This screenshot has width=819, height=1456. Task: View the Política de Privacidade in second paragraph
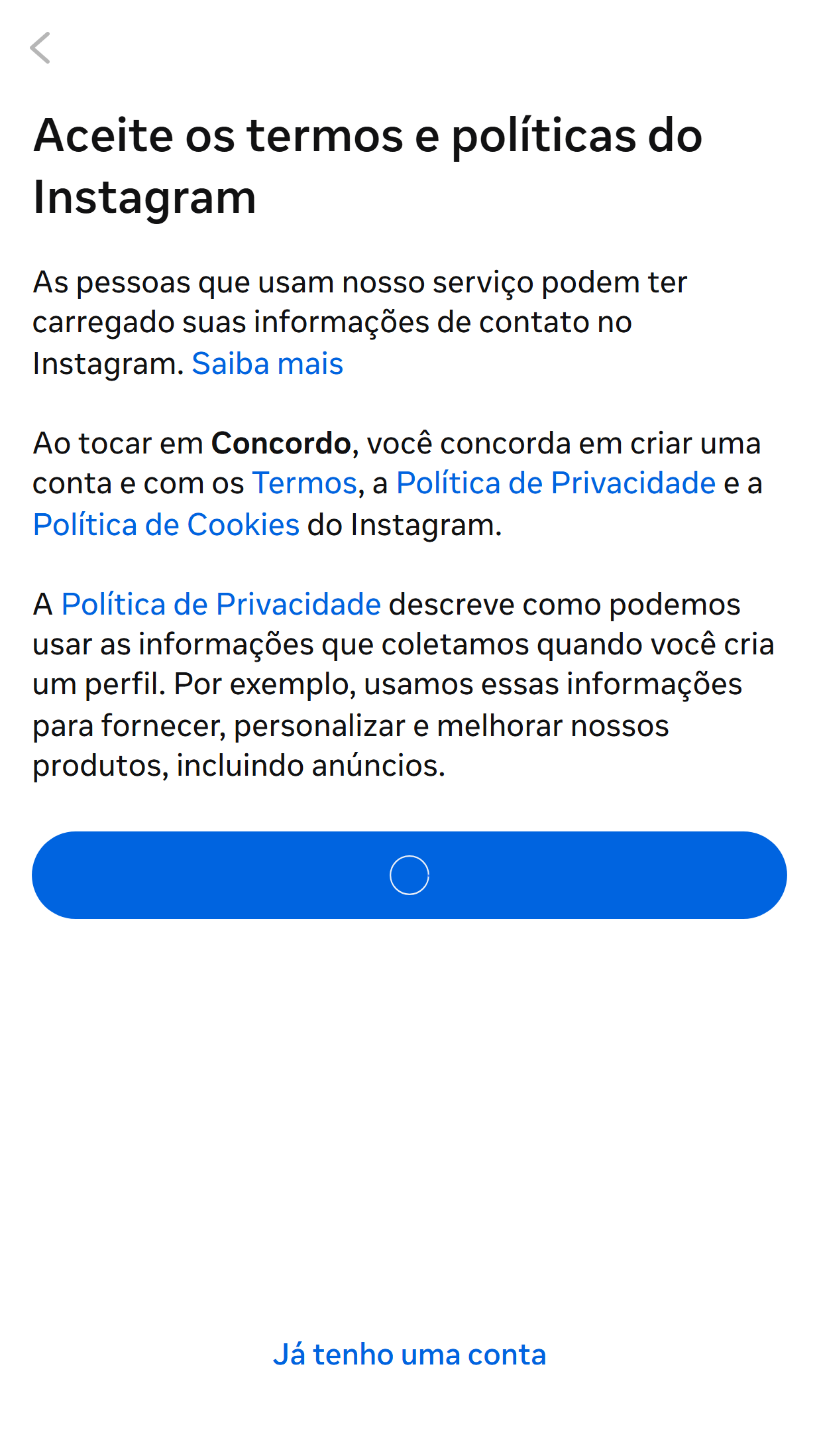tap(555, 483)
